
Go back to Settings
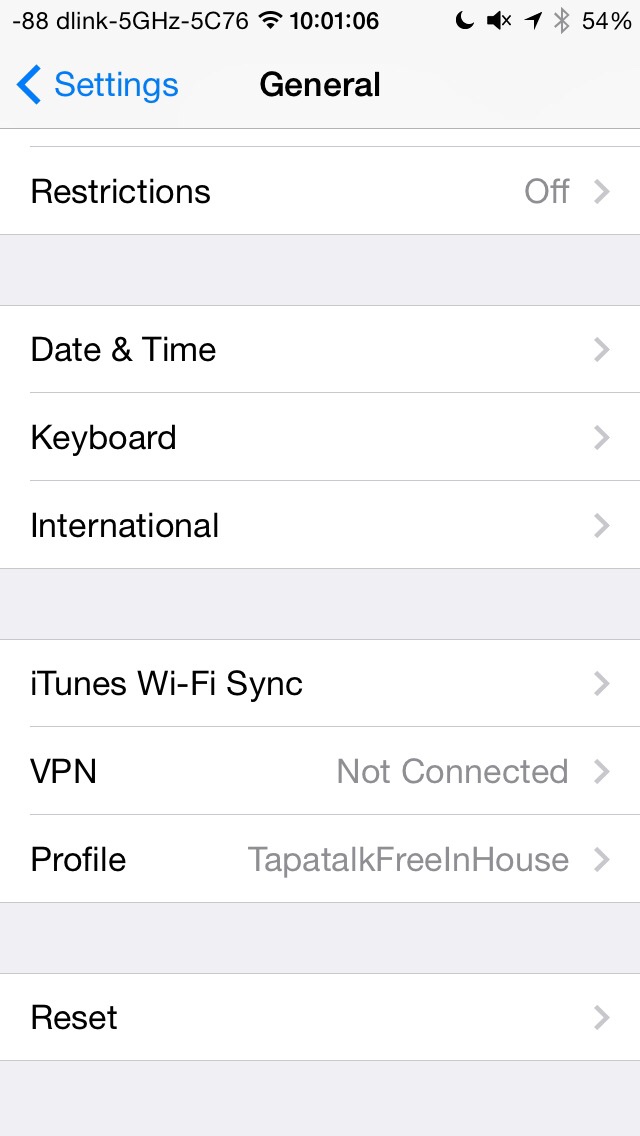[x=97, y=85]
